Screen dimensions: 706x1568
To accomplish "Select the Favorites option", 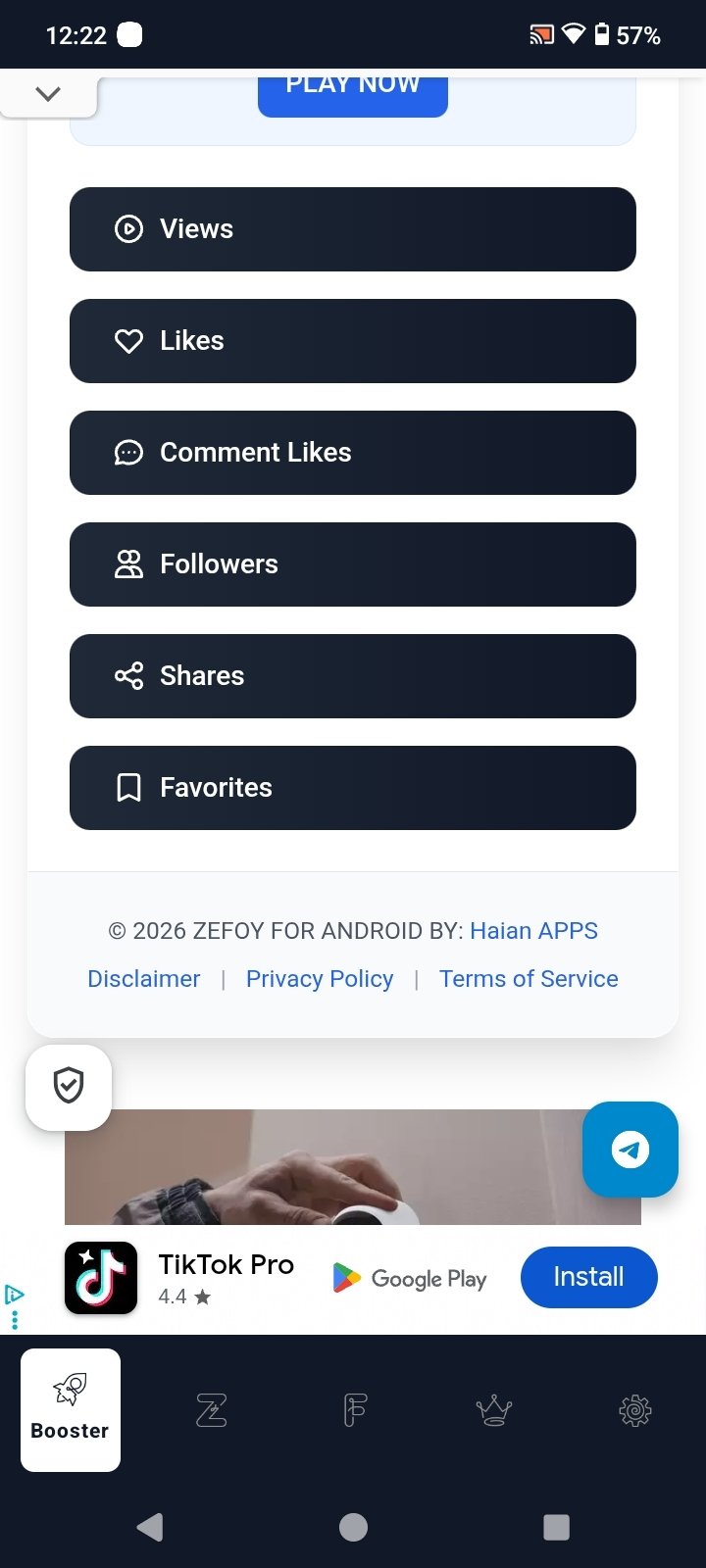I will tap(352, 788).
